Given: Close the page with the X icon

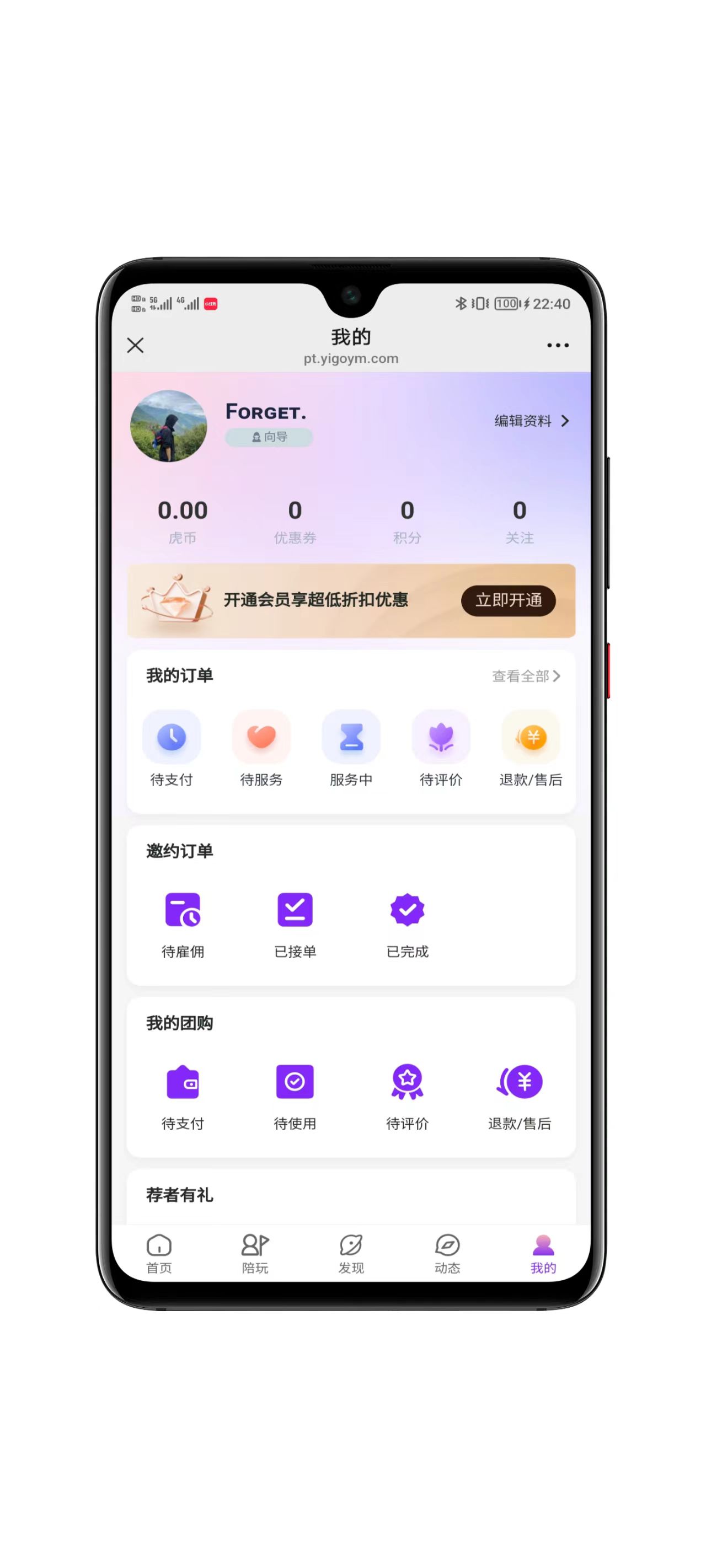Looking at the screenshot, I should [135, 345].
